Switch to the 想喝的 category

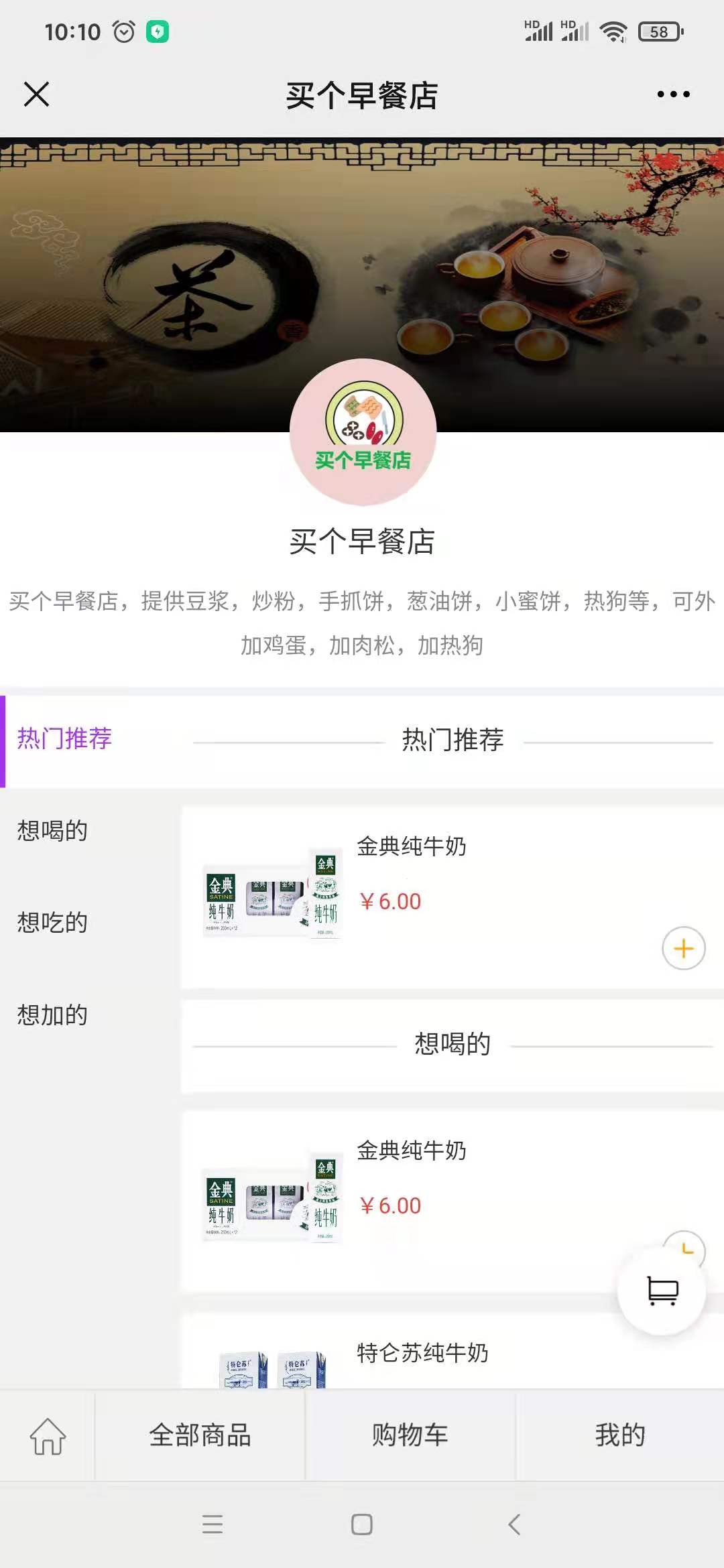click(53, 831)
